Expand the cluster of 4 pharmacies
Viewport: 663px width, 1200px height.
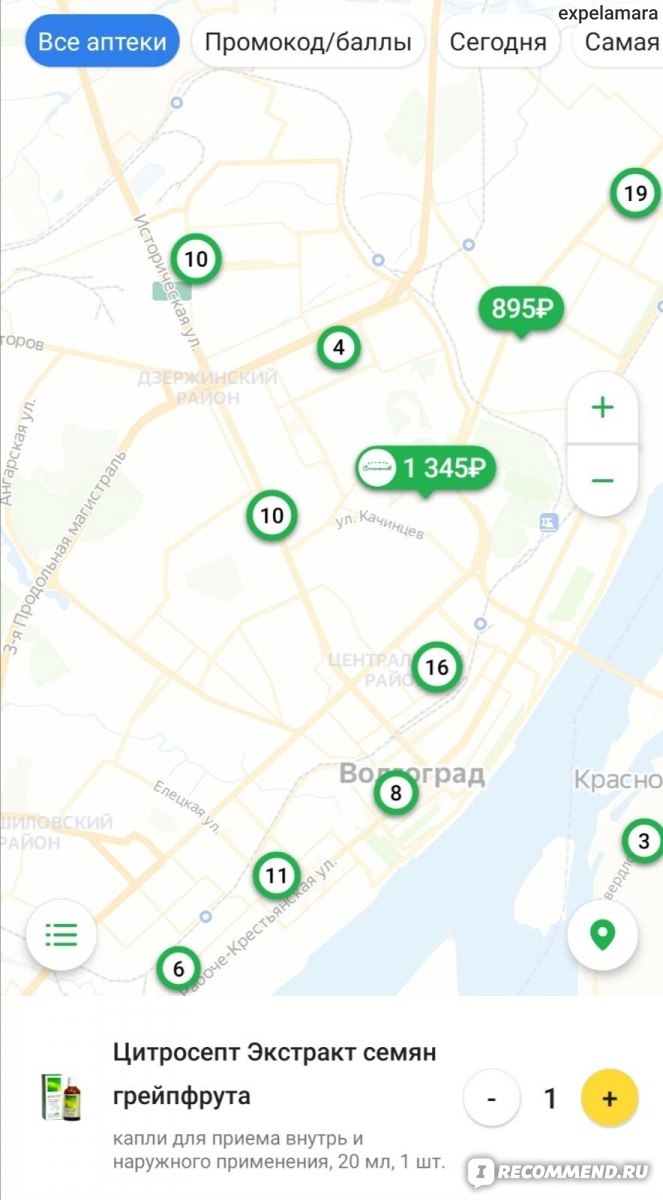[x=339, y=348]
